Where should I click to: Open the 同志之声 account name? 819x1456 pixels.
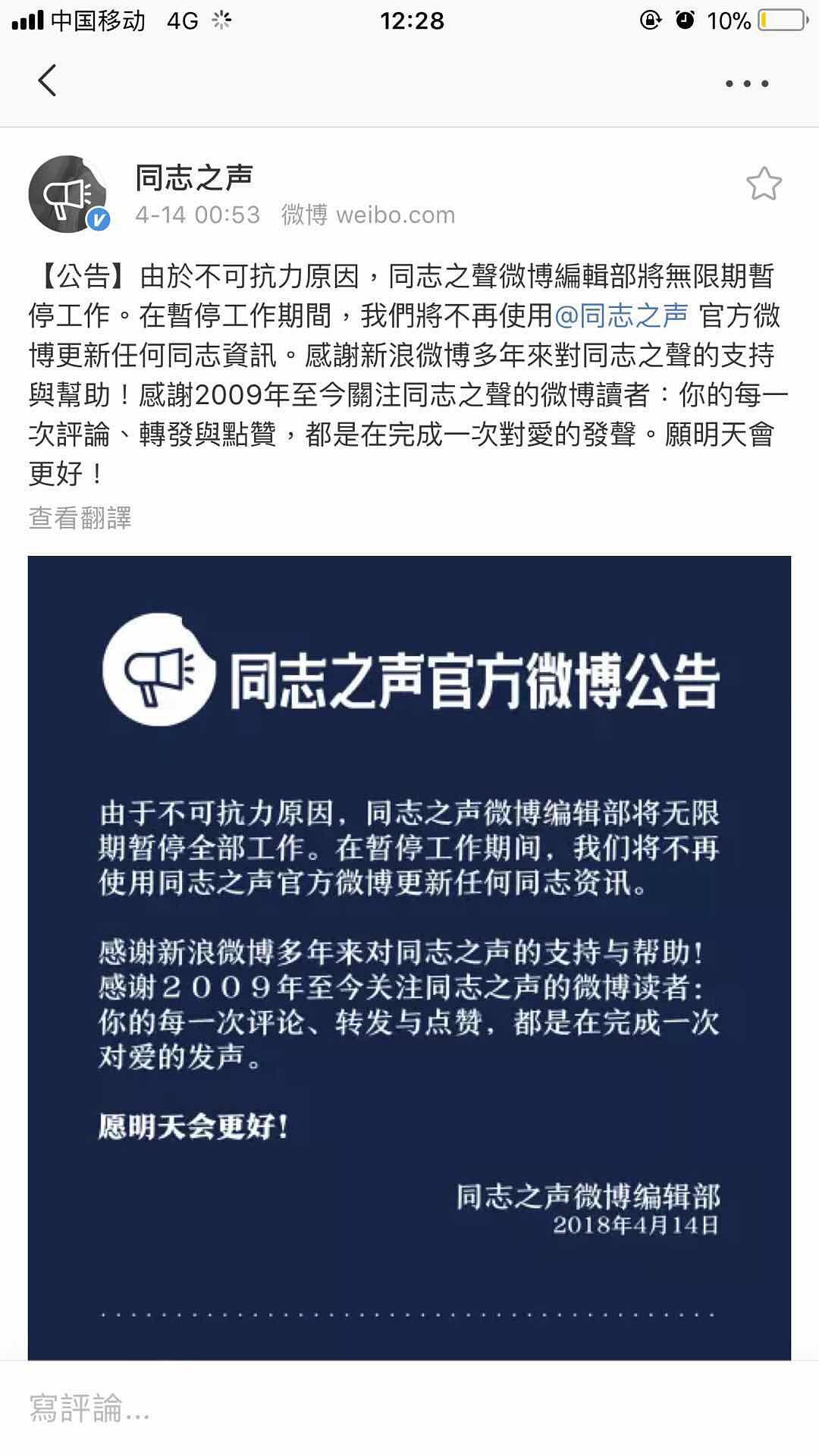click(194, 177)
